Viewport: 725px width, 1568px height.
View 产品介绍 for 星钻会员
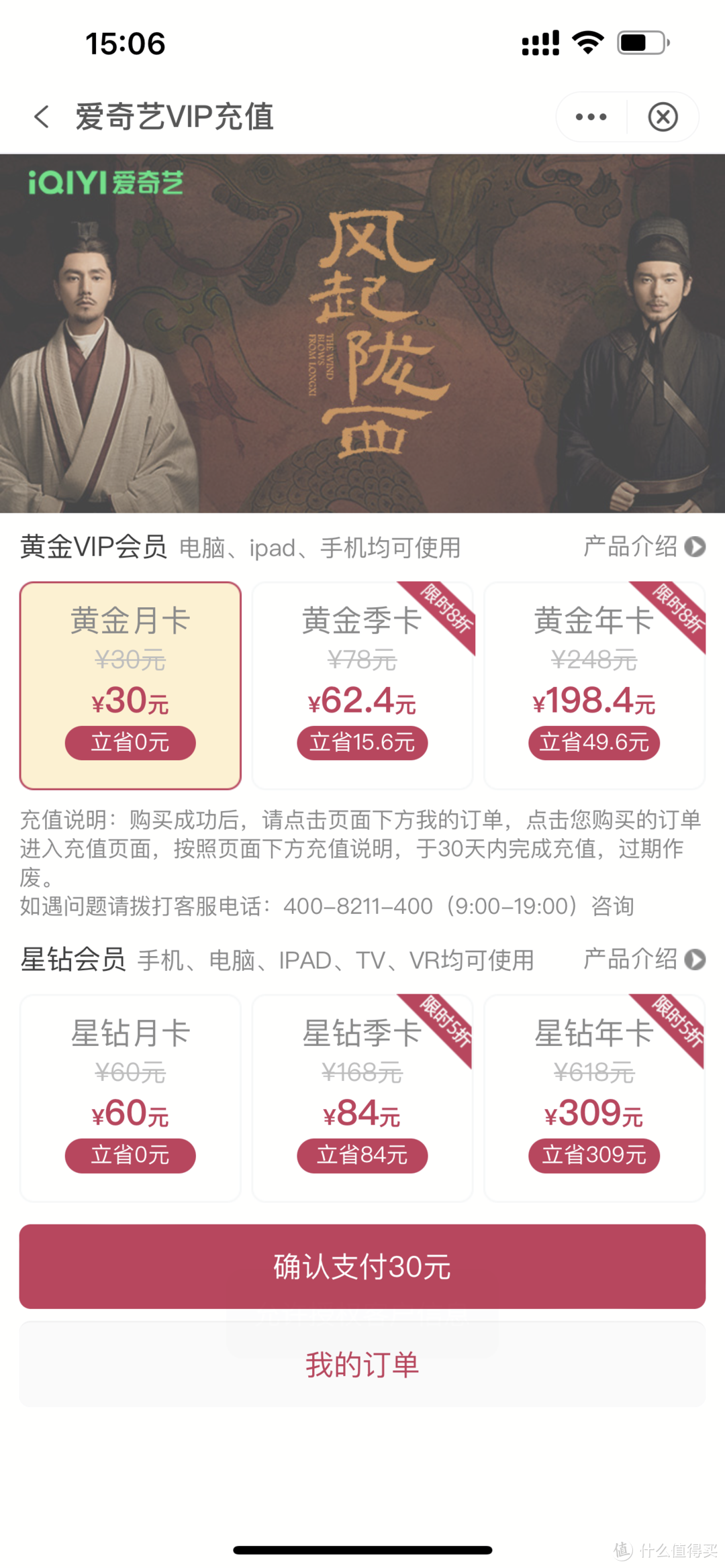(x=644, y=959)
